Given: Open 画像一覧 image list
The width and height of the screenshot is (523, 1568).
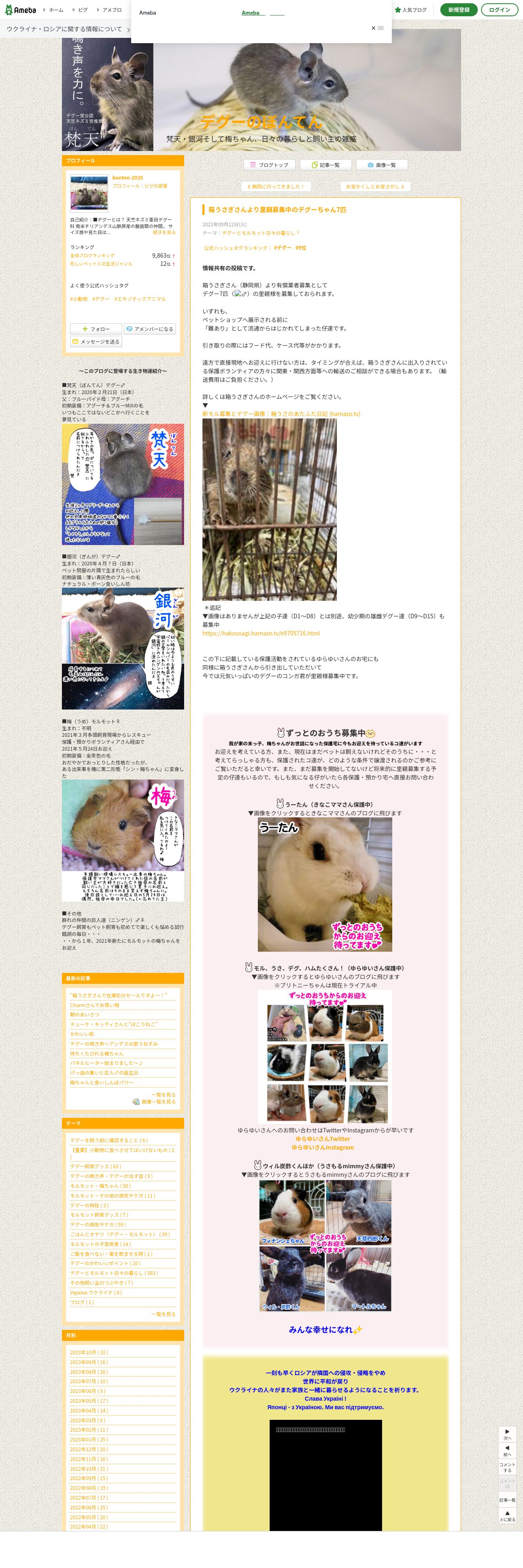Looking at the screenshot, I should click(x=381, y=165).
